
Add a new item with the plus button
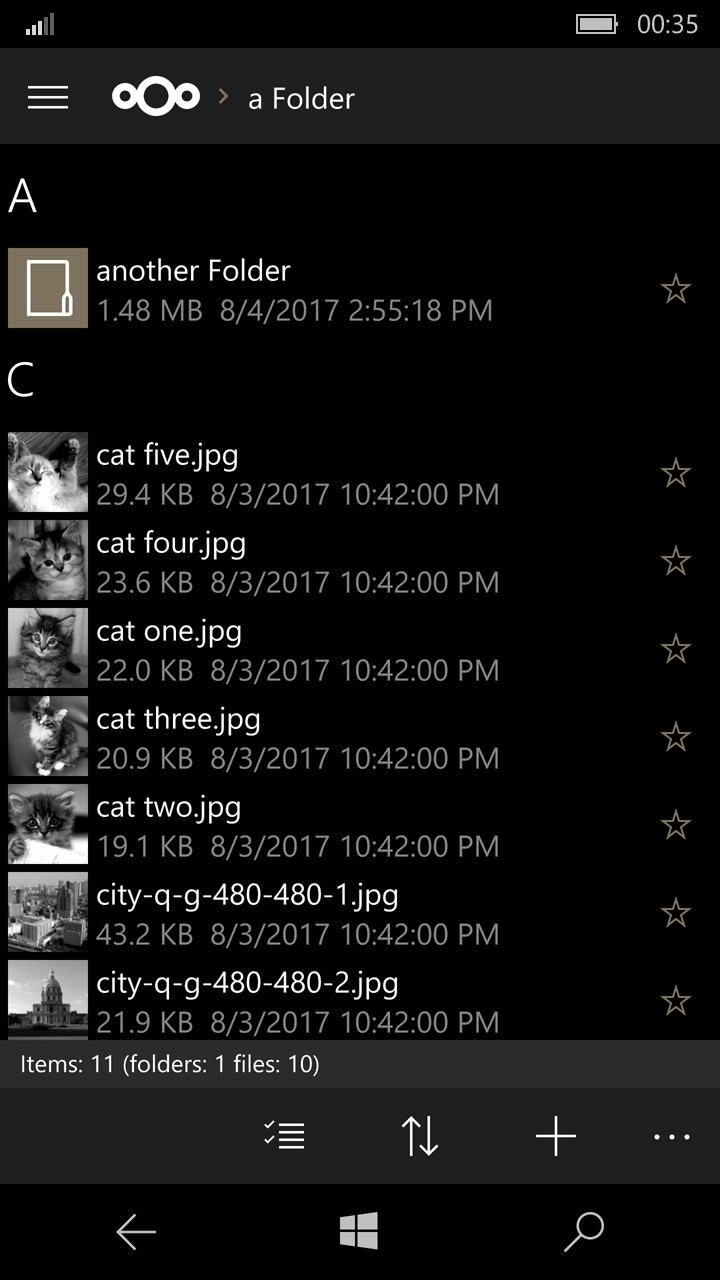[556, 1136]
